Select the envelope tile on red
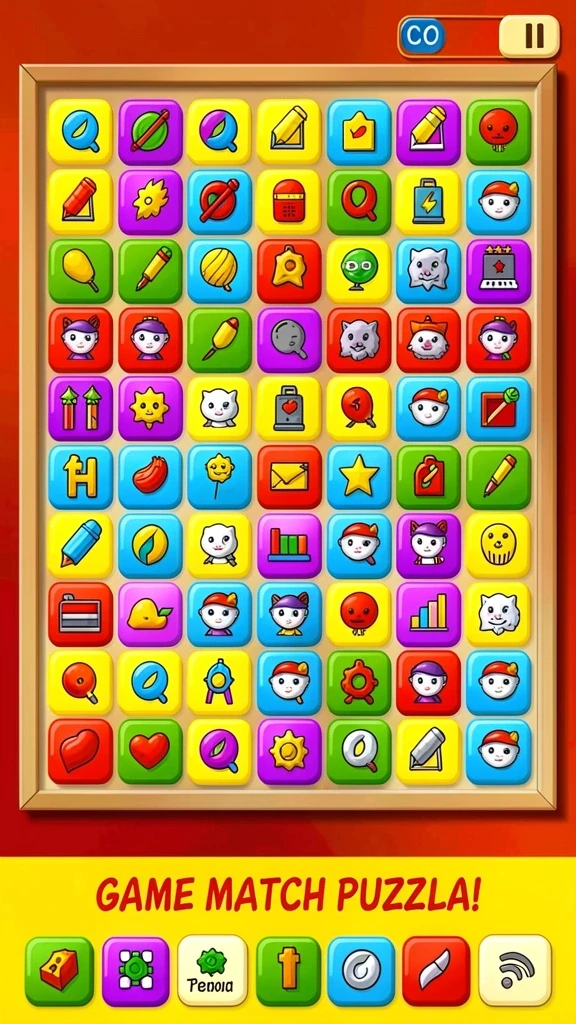This screenshot has width=576, height=1024. (289, 477)
